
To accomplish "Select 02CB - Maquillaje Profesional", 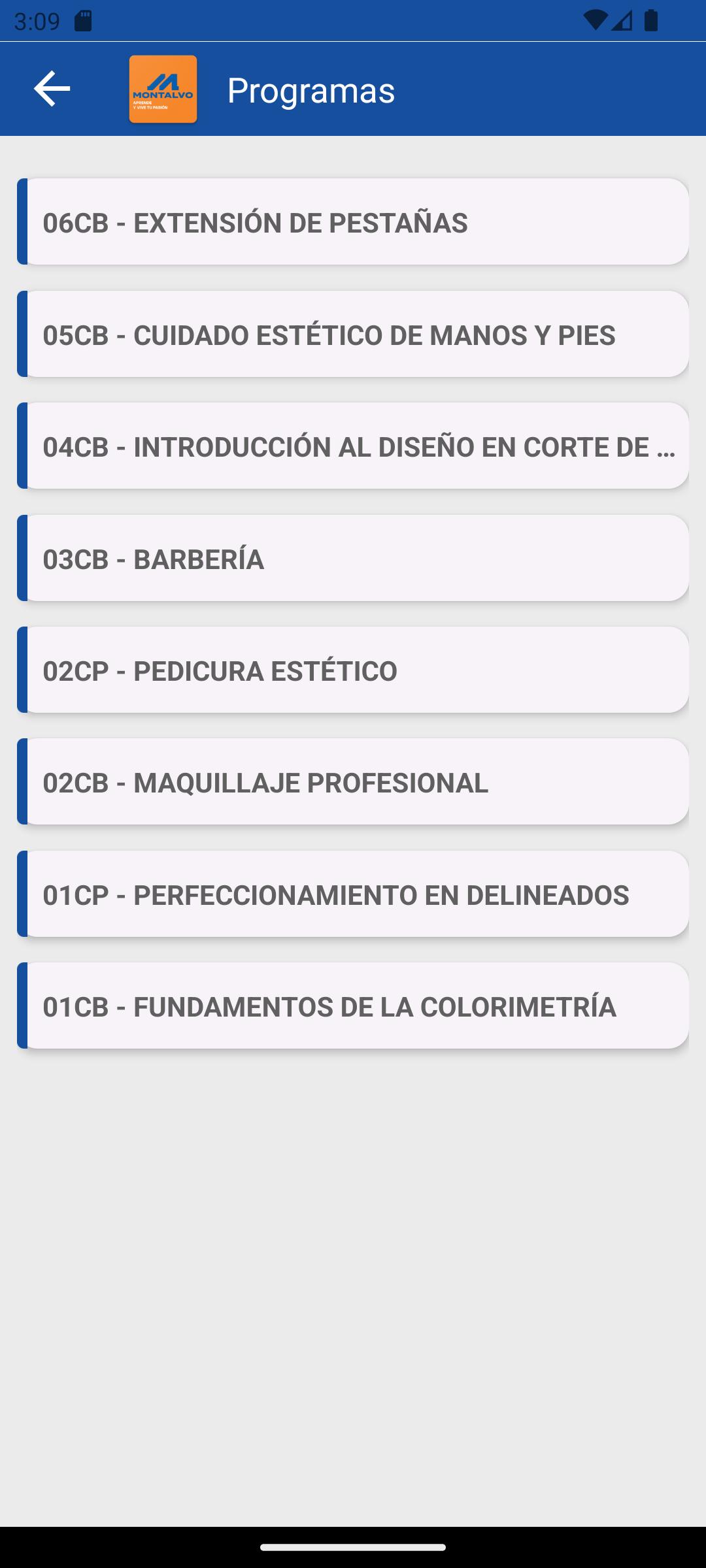I will [353, 781].
